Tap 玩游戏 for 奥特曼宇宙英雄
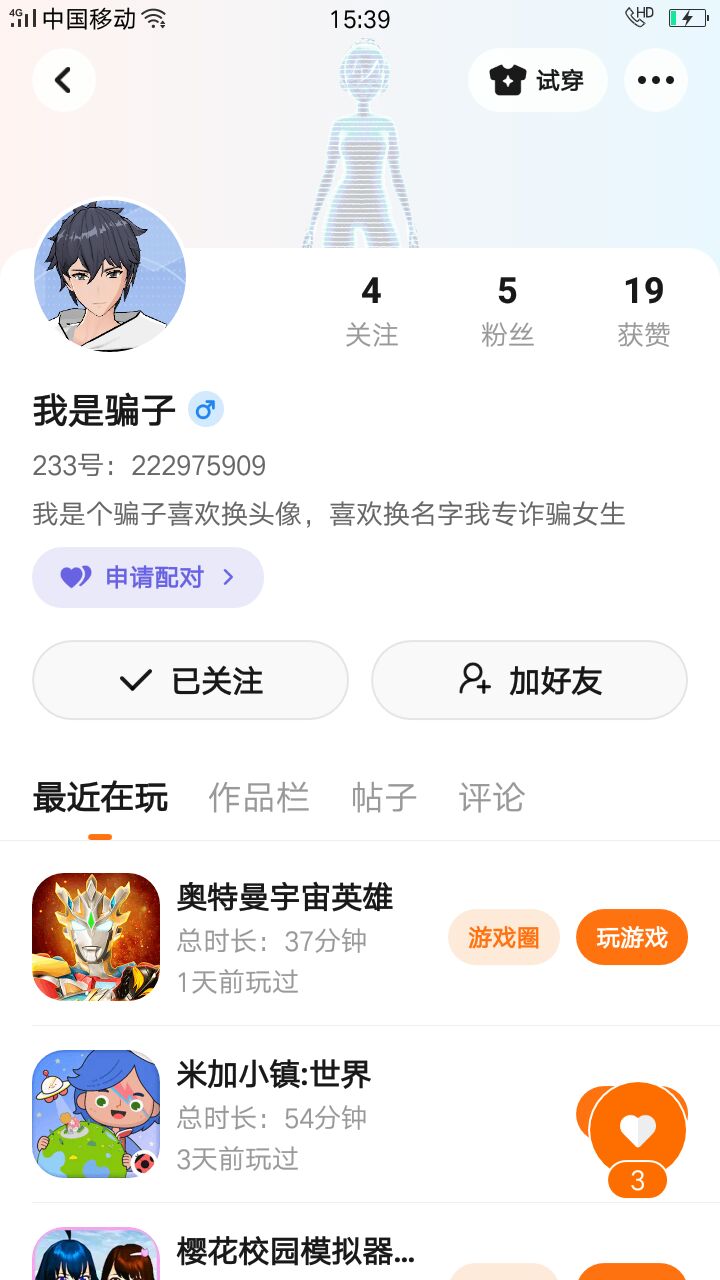The width and height of the screenshot is (720, 1280). pos(631,937)
